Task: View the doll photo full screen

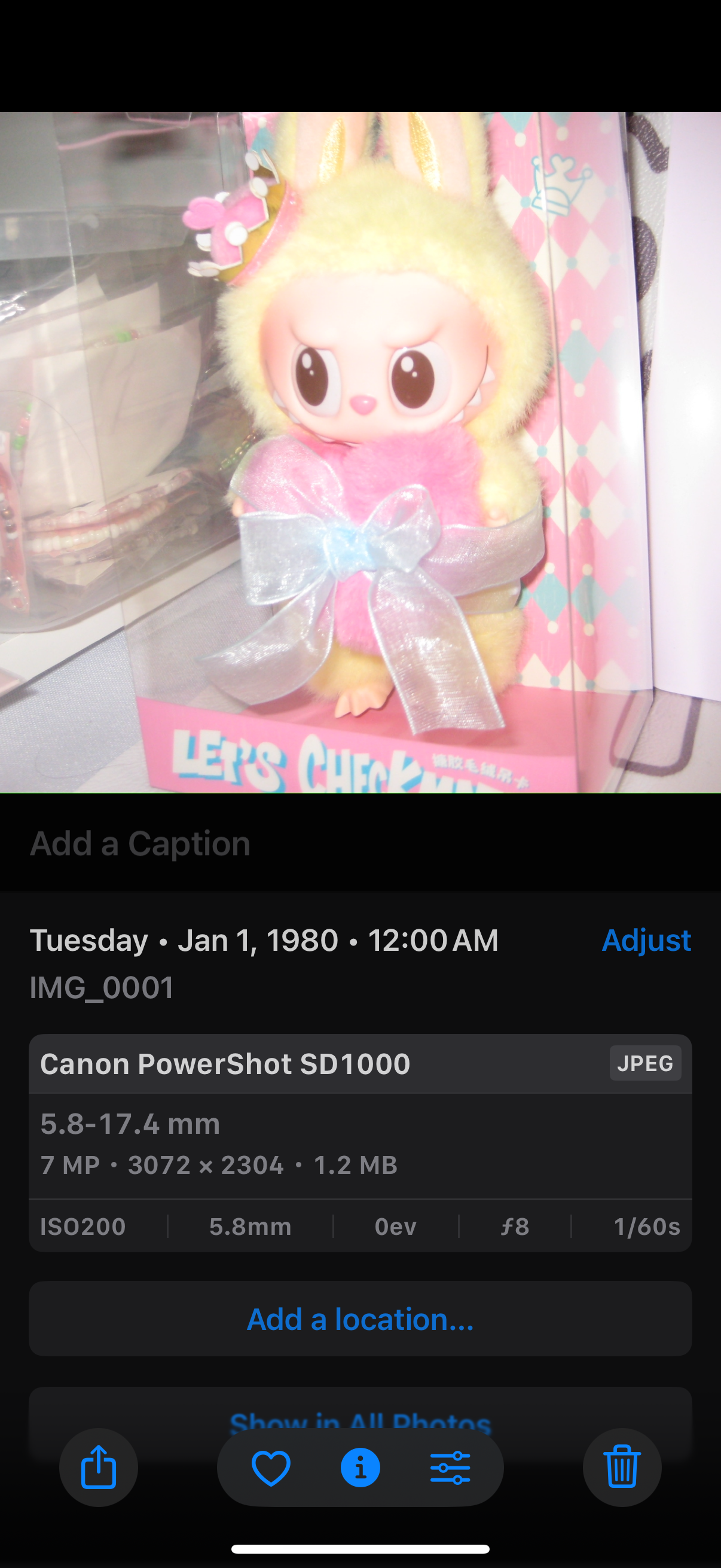Action: point(360,452)
